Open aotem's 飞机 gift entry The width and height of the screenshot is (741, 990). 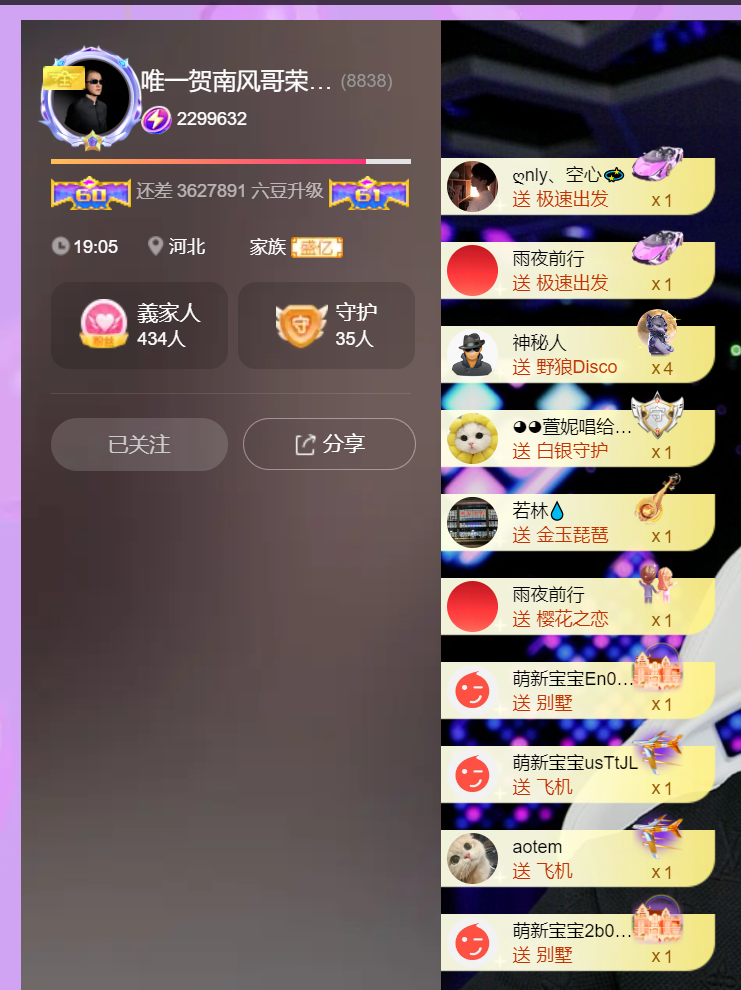[x=577, y=859]
